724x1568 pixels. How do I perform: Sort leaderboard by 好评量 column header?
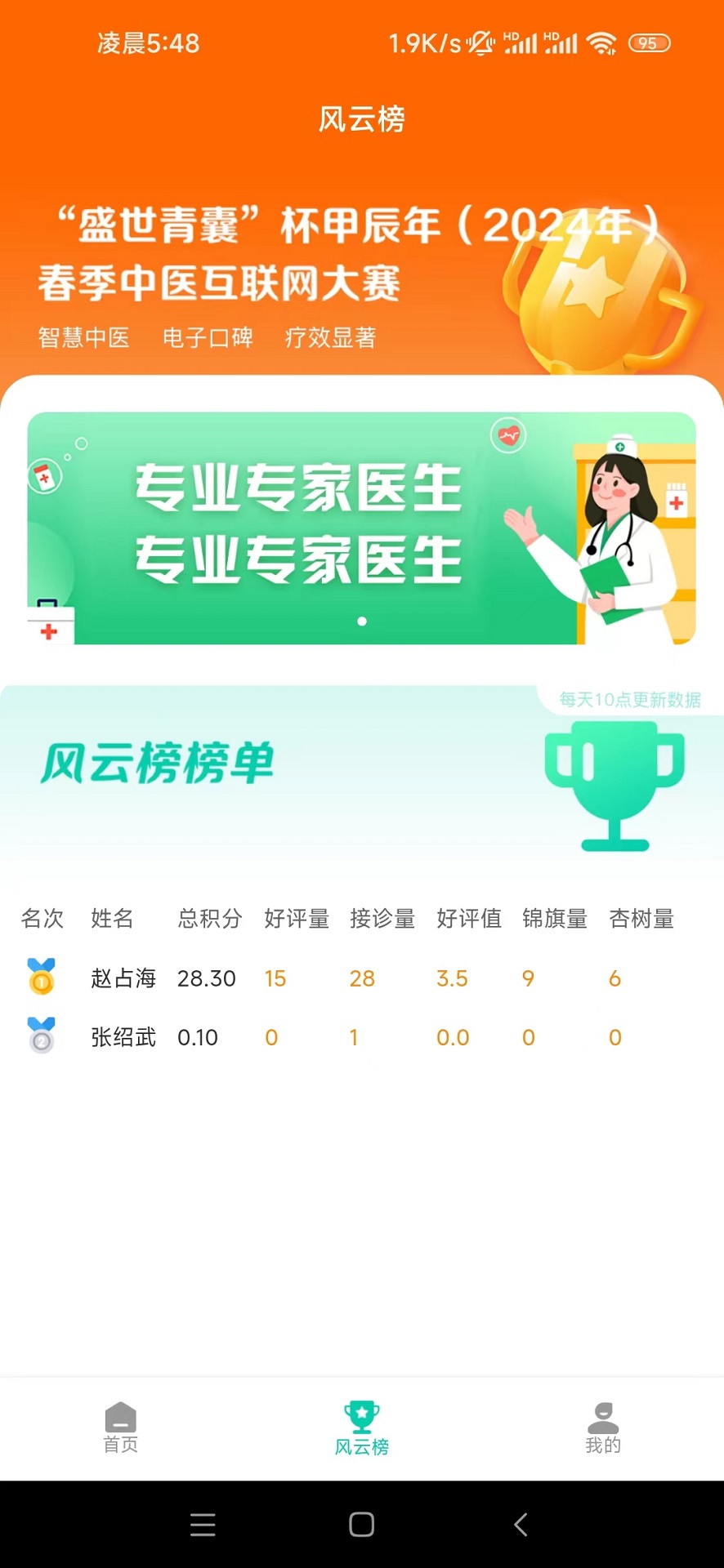click(x=296, y=919)
